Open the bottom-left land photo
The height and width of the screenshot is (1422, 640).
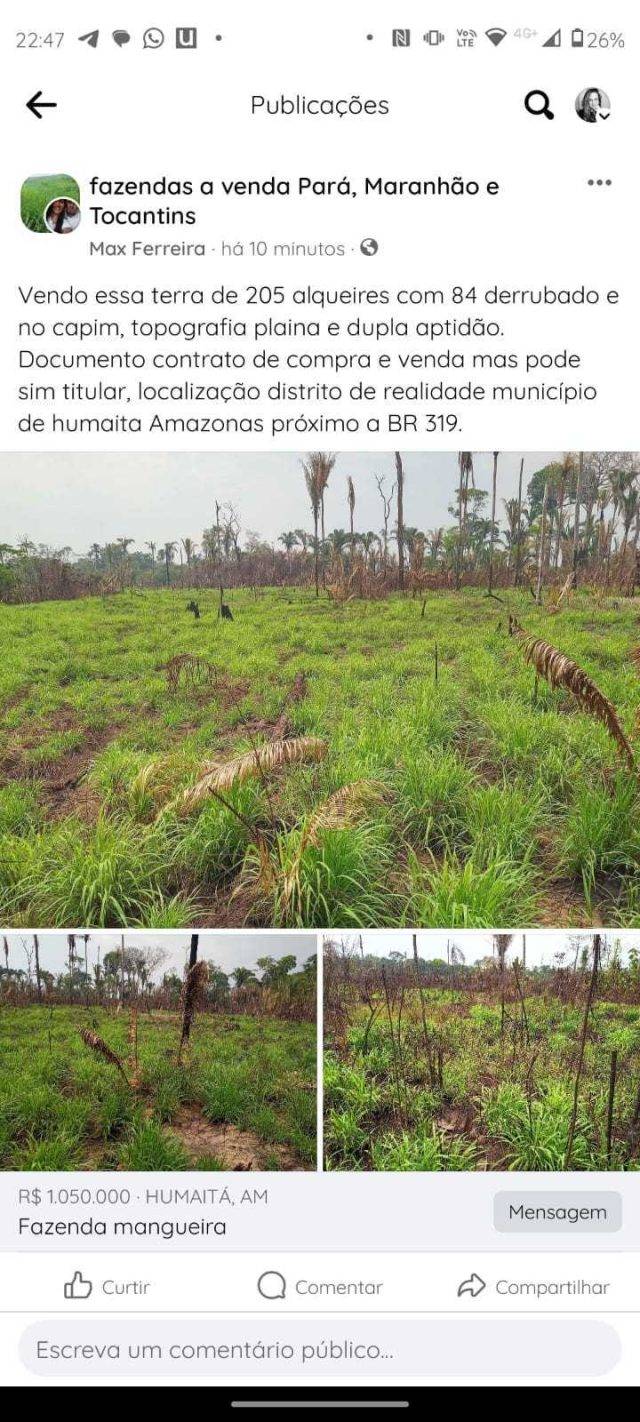point(158,1052)
